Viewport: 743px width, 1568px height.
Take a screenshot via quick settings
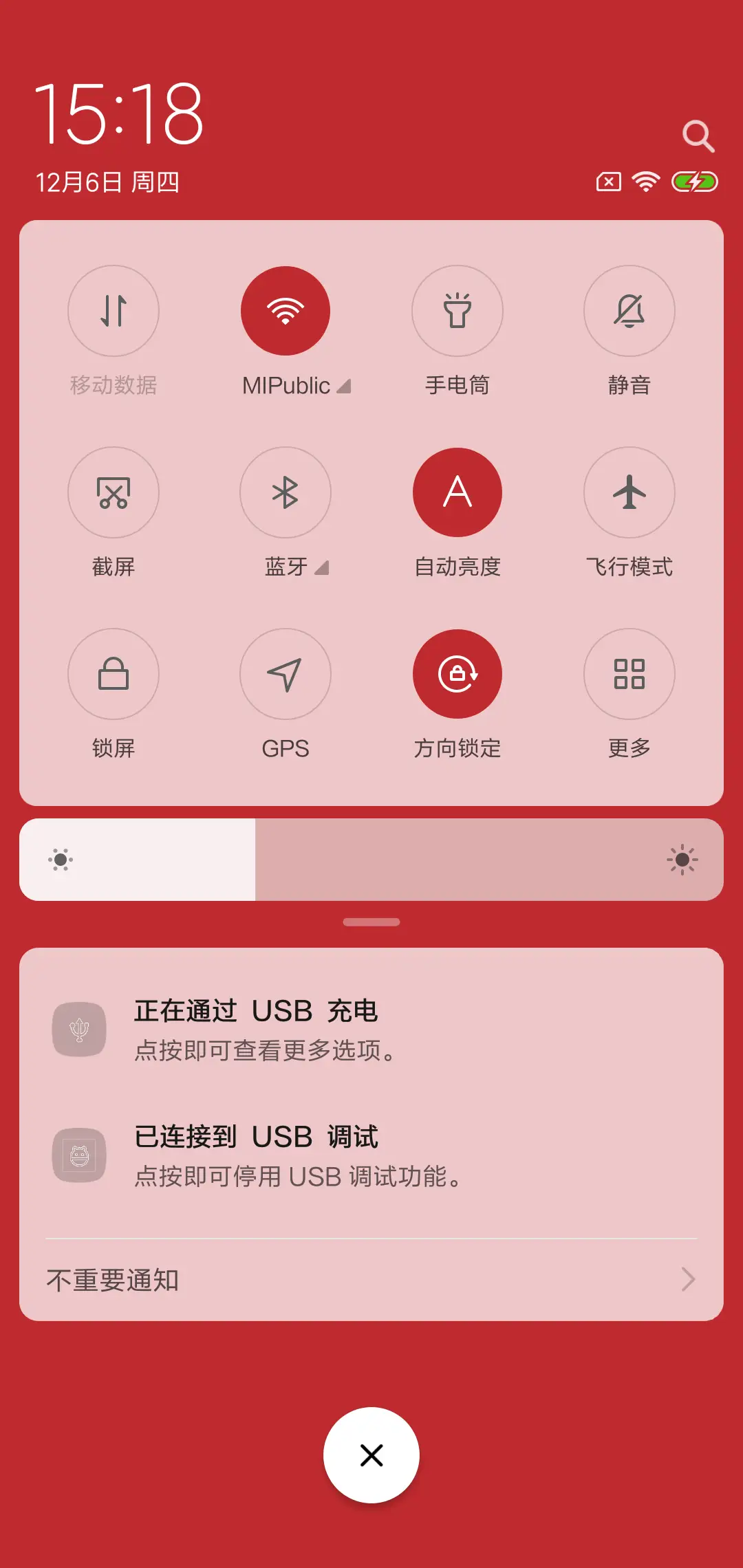tap(114, 492)
